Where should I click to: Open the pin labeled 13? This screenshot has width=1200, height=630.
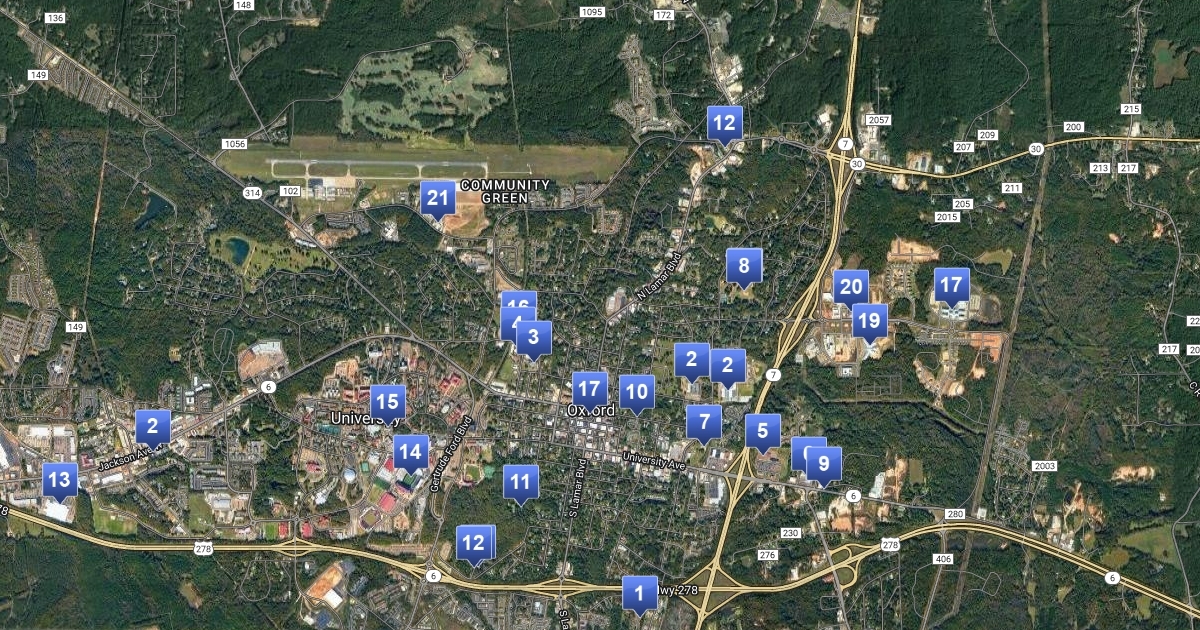60,479
